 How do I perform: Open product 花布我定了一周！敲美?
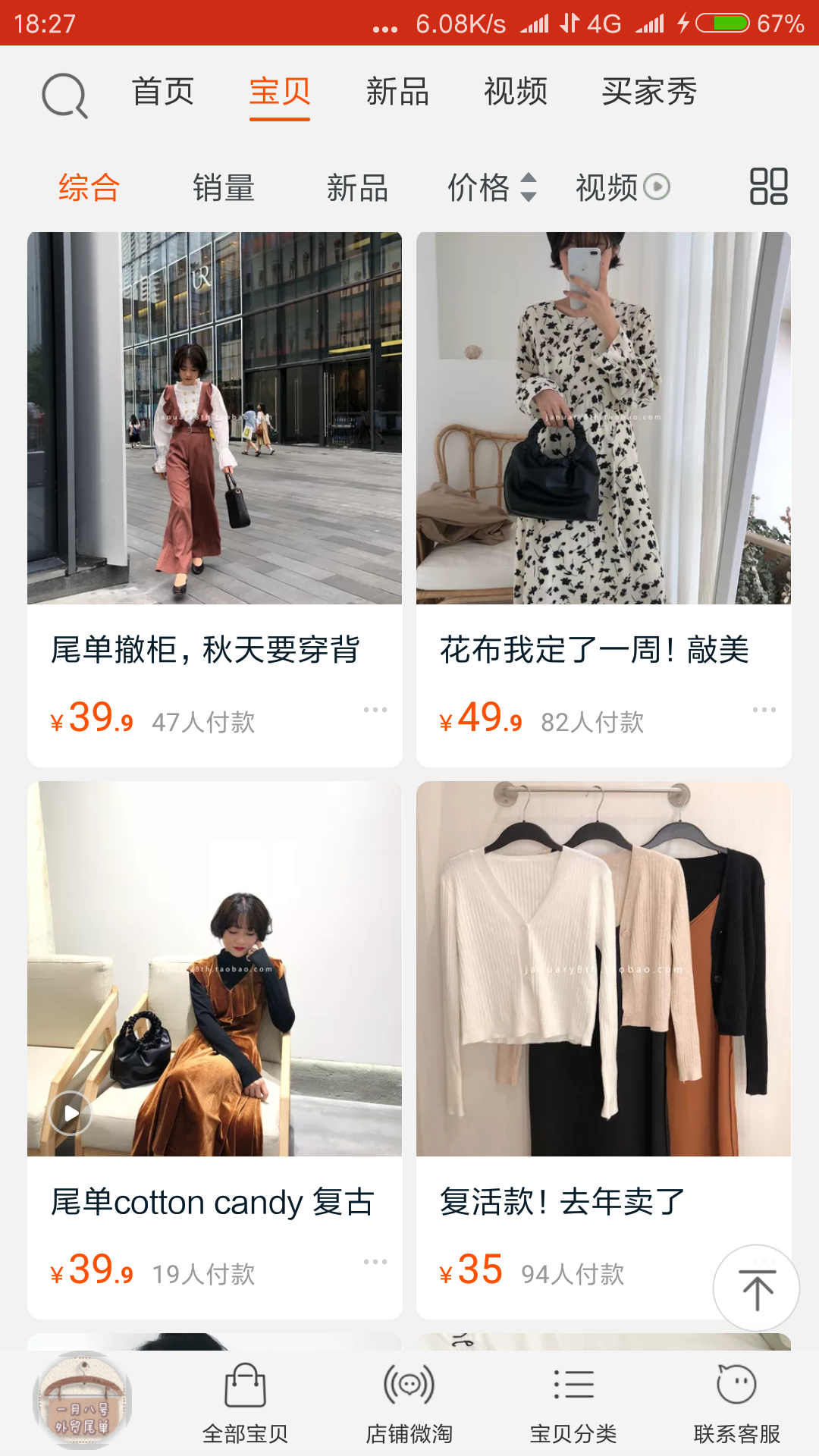[x=604, y=499]
